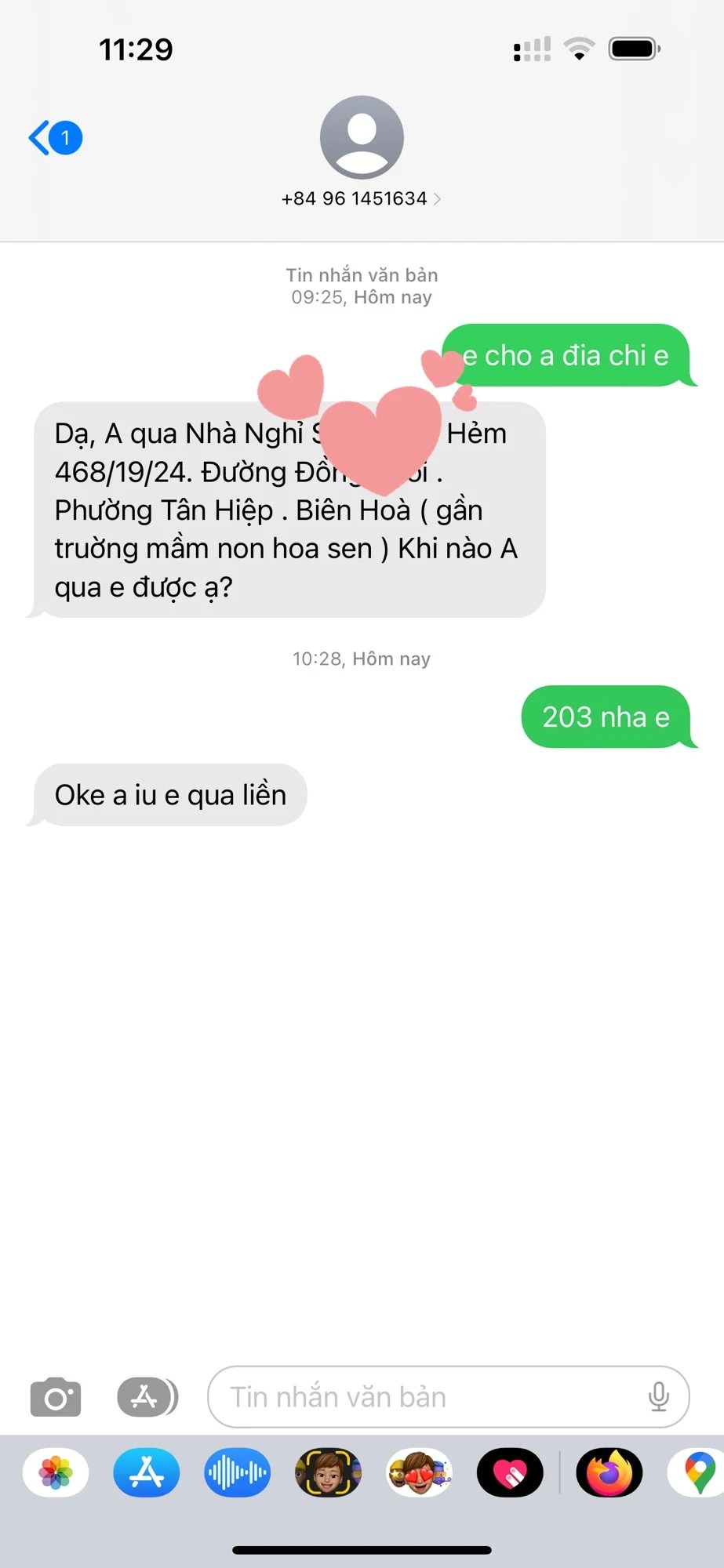Open Google Maps in the app strip
Image resolution: width=724 pixels, height=1568 pixels.
click(698, 1472)
